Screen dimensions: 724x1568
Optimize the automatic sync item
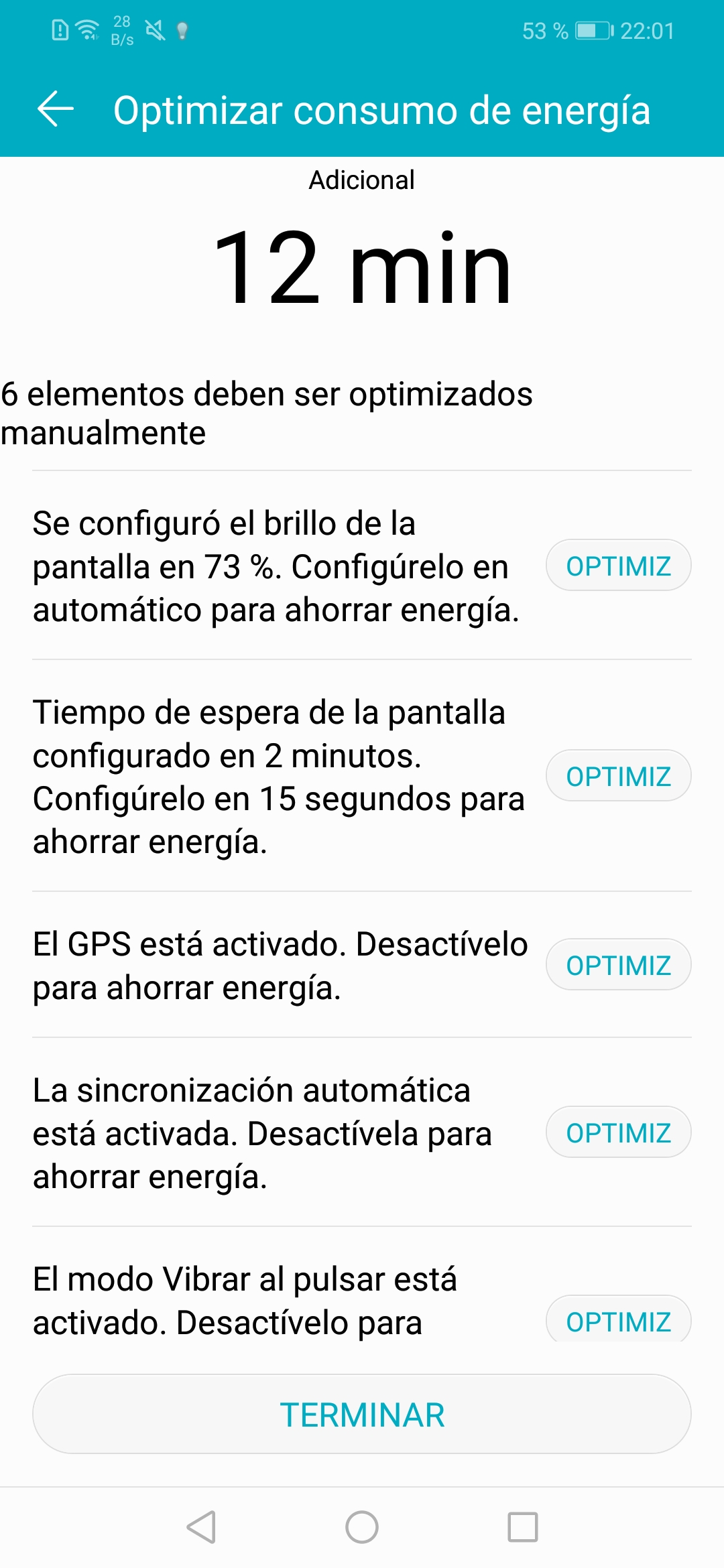pyautogui.click(x=618, y=1132)
